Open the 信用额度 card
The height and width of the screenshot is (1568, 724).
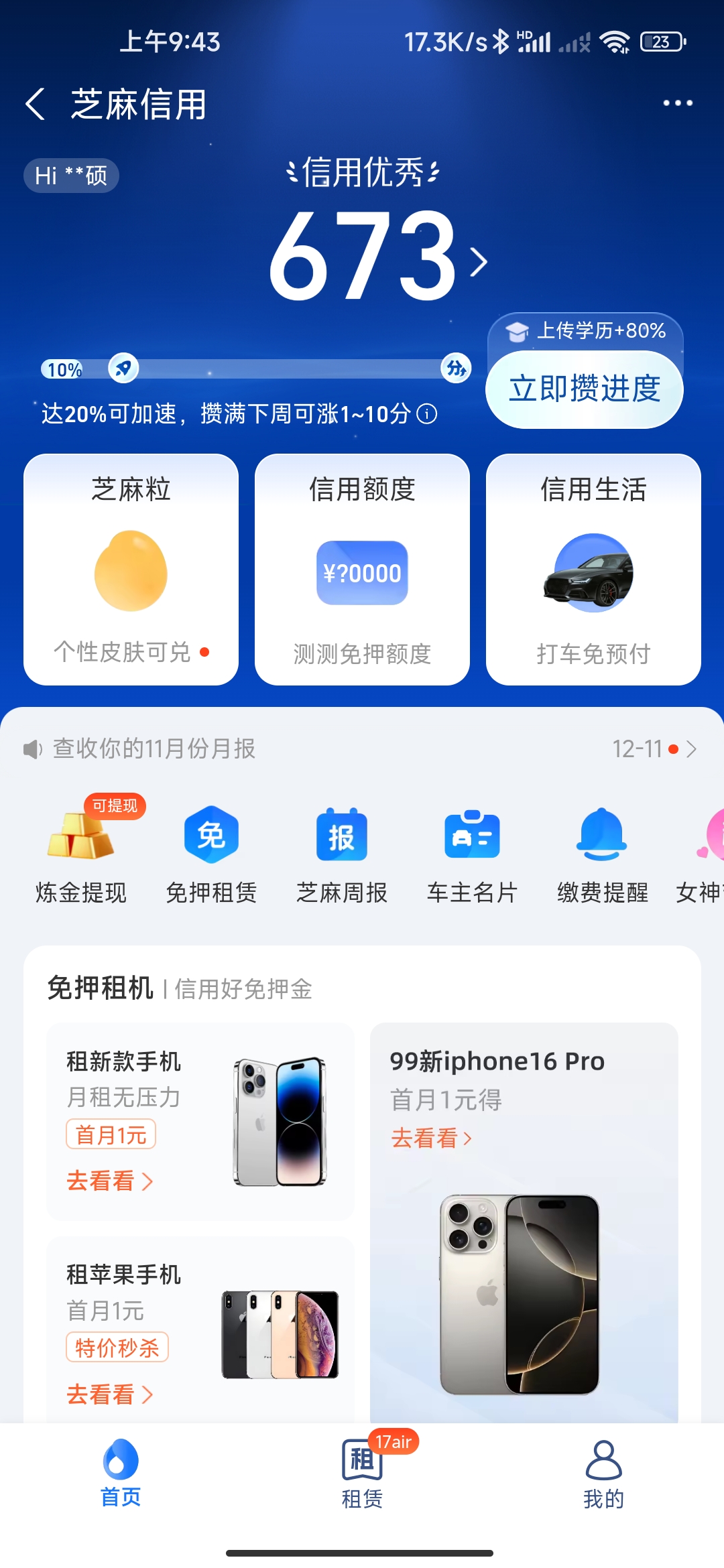coord(362,569)
